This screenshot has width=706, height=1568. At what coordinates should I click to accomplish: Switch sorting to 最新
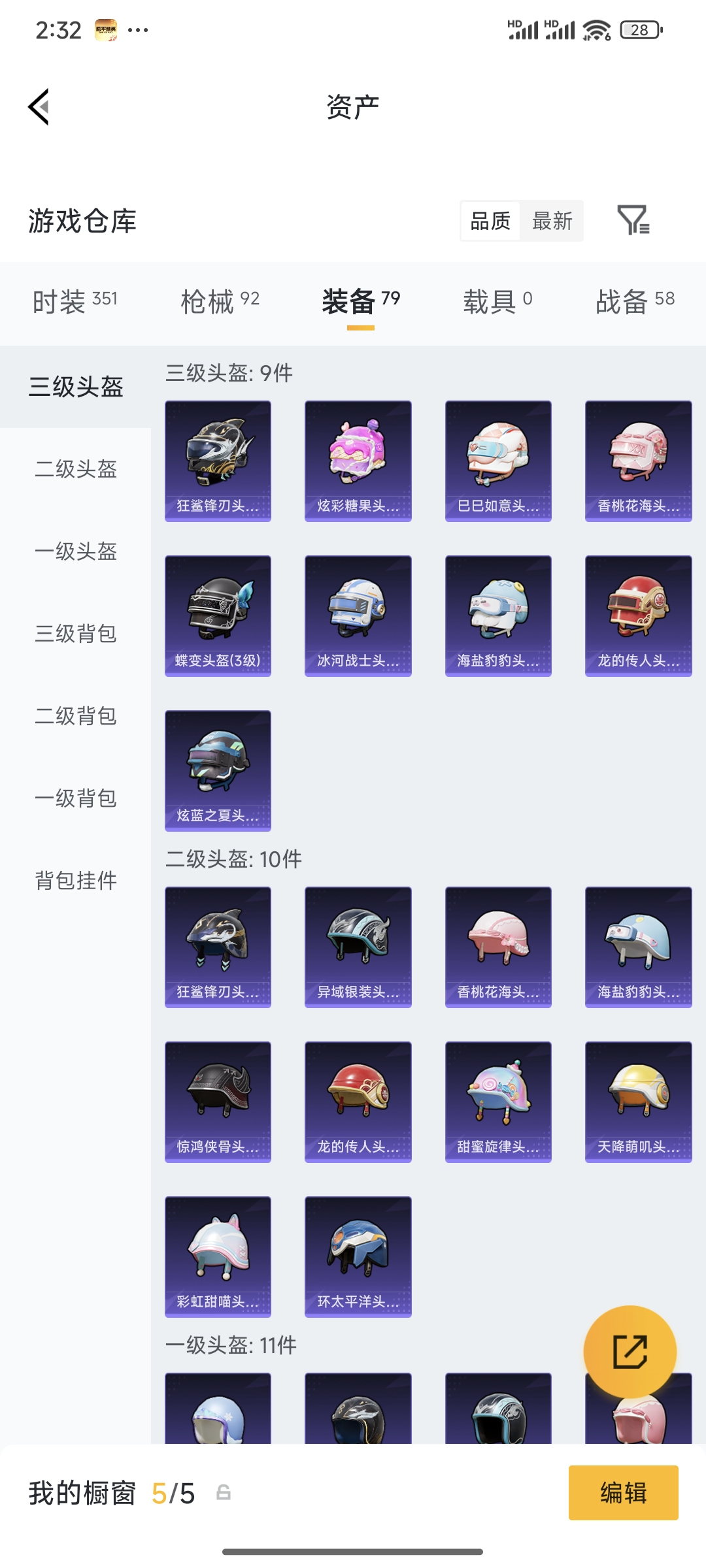click(x=552, y=221)
